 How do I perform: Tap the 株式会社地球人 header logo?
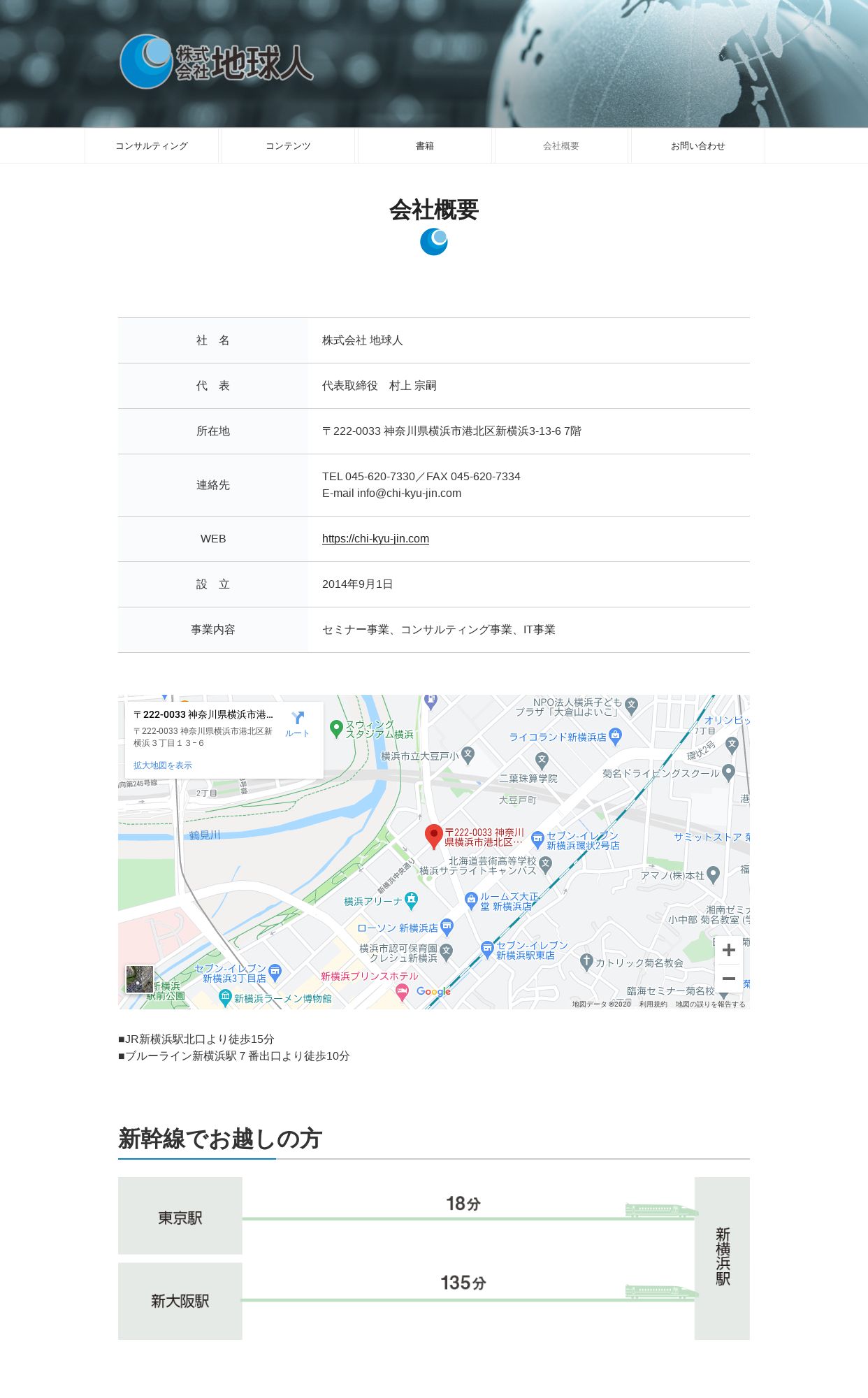click(x=216, y=62)
